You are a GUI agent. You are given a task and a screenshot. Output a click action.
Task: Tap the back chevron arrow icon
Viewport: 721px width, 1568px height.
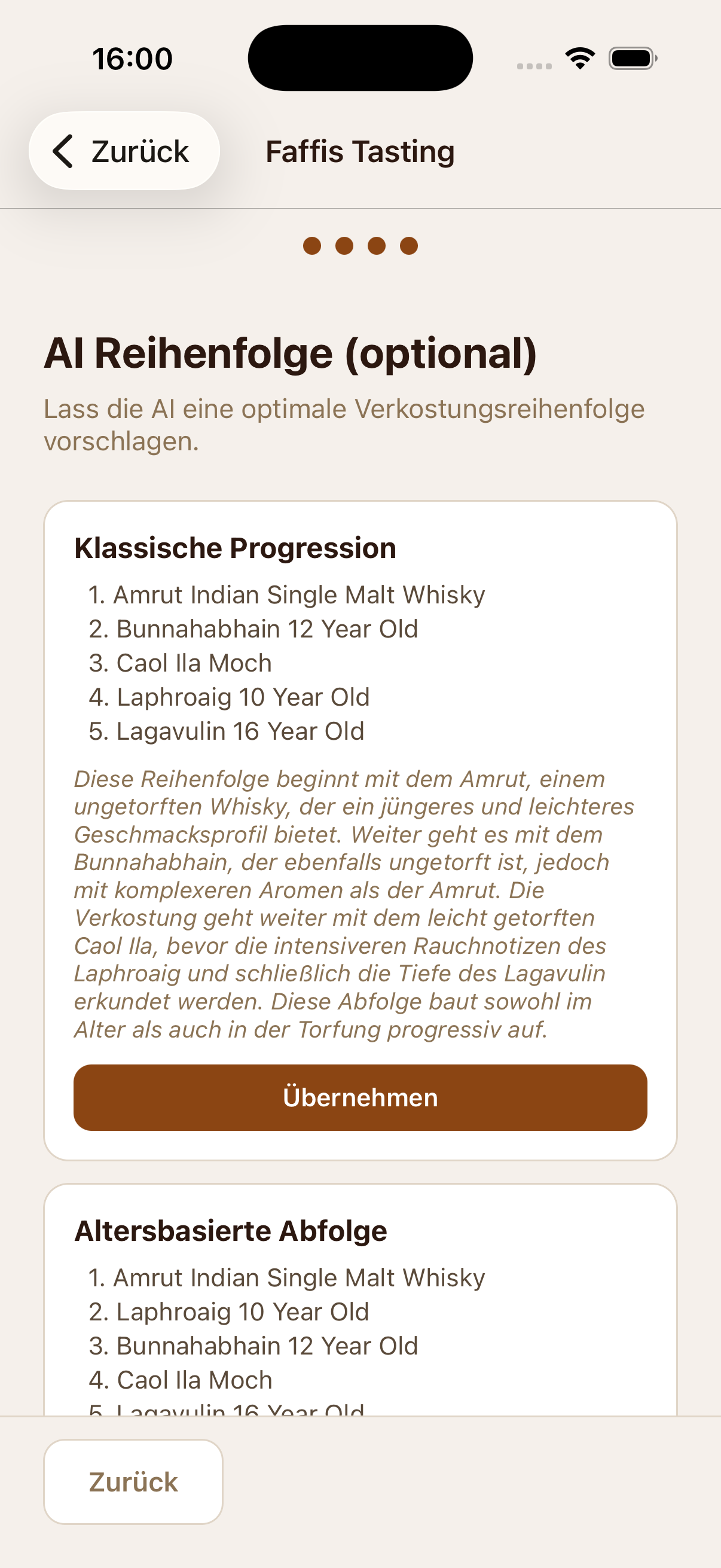[x=63, y=151]
